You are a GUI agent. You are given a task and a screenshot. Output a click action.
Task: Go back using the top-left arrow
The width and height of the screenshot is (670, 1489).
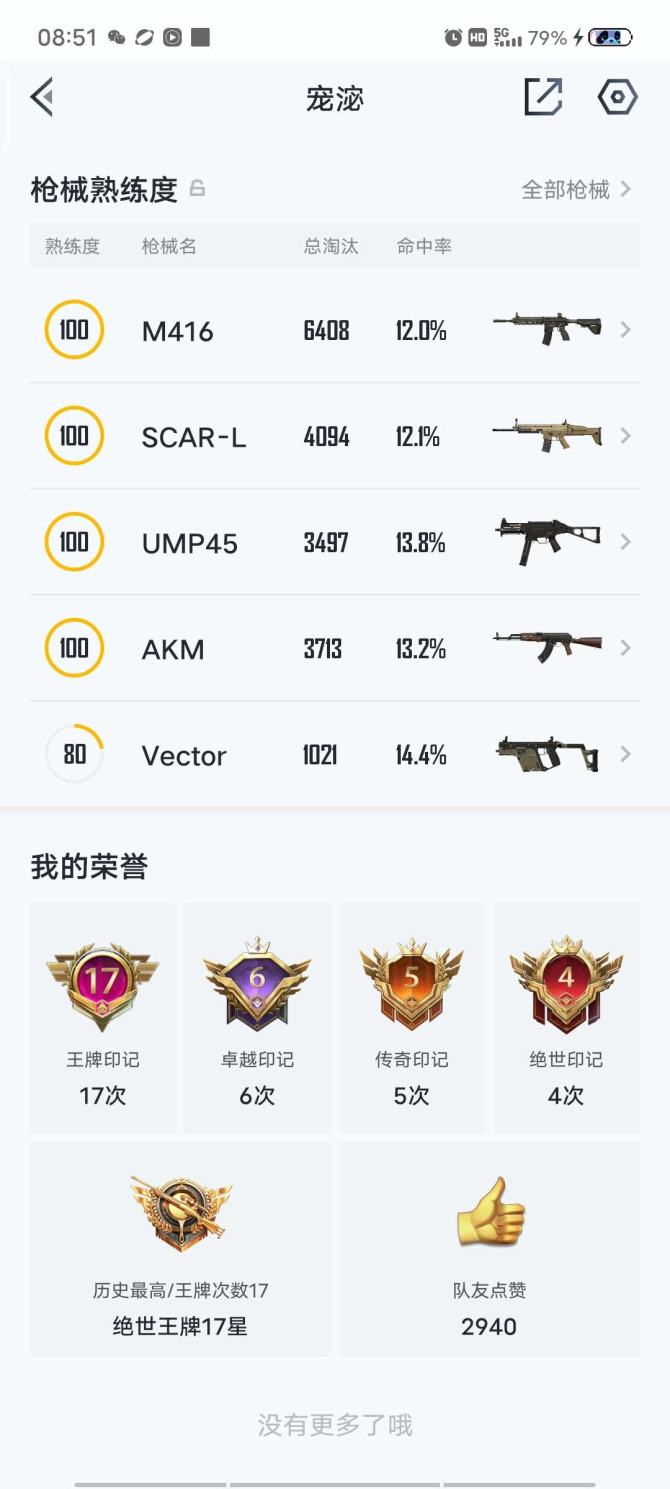click(42, 98)
